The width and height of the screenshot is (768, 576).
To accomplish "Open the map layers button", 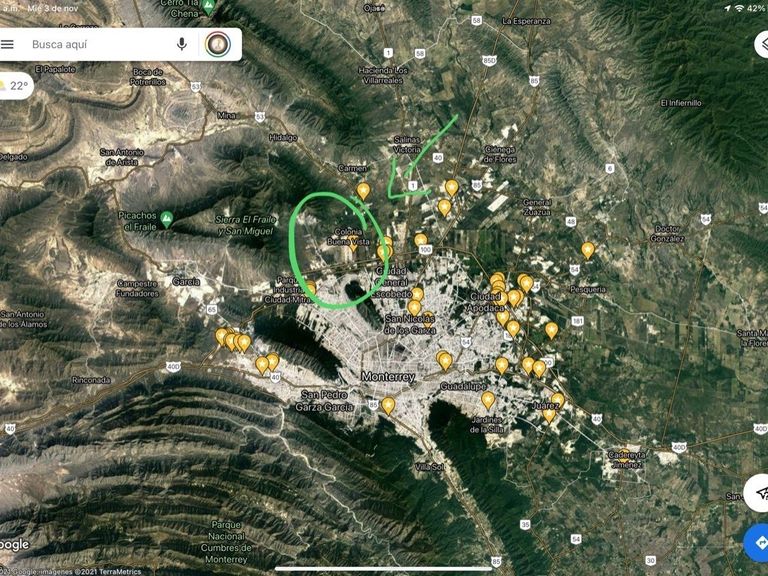I will pos(762,45).
